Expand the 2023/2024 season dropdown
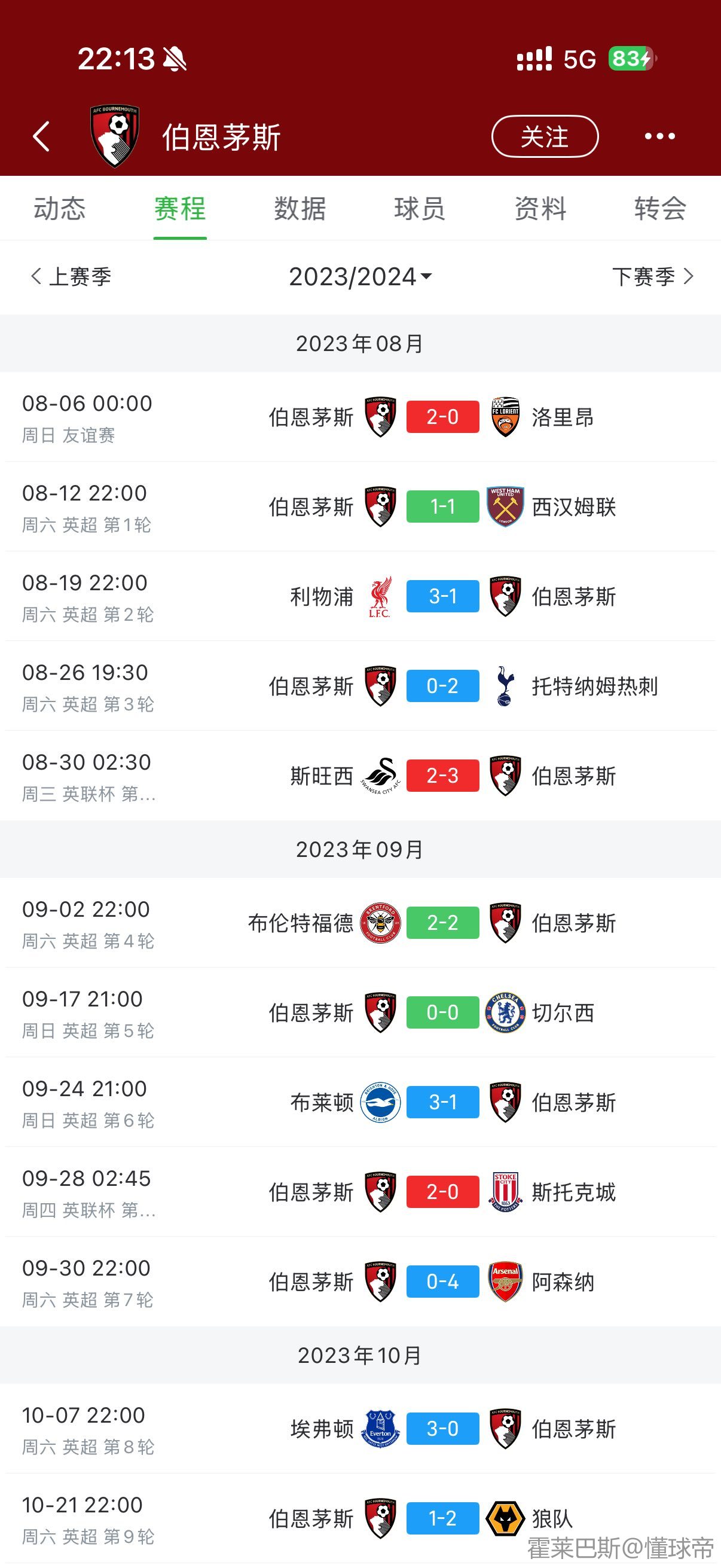The height and width of the screenshot is (1568, 721). tap(360, 277)
